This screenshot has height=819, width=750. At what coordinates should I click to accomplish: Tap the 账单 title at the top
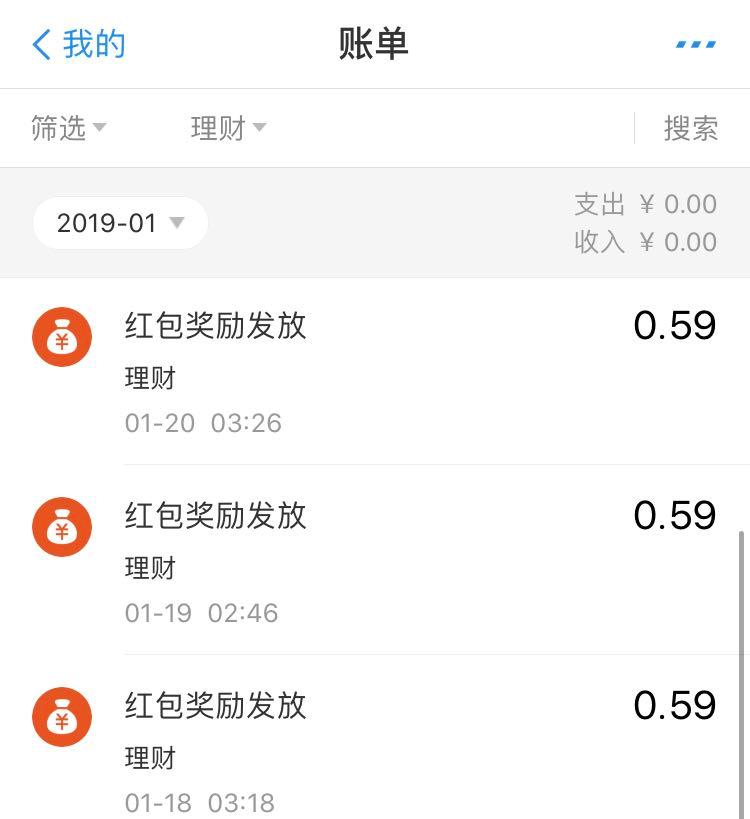click(375, 44)
